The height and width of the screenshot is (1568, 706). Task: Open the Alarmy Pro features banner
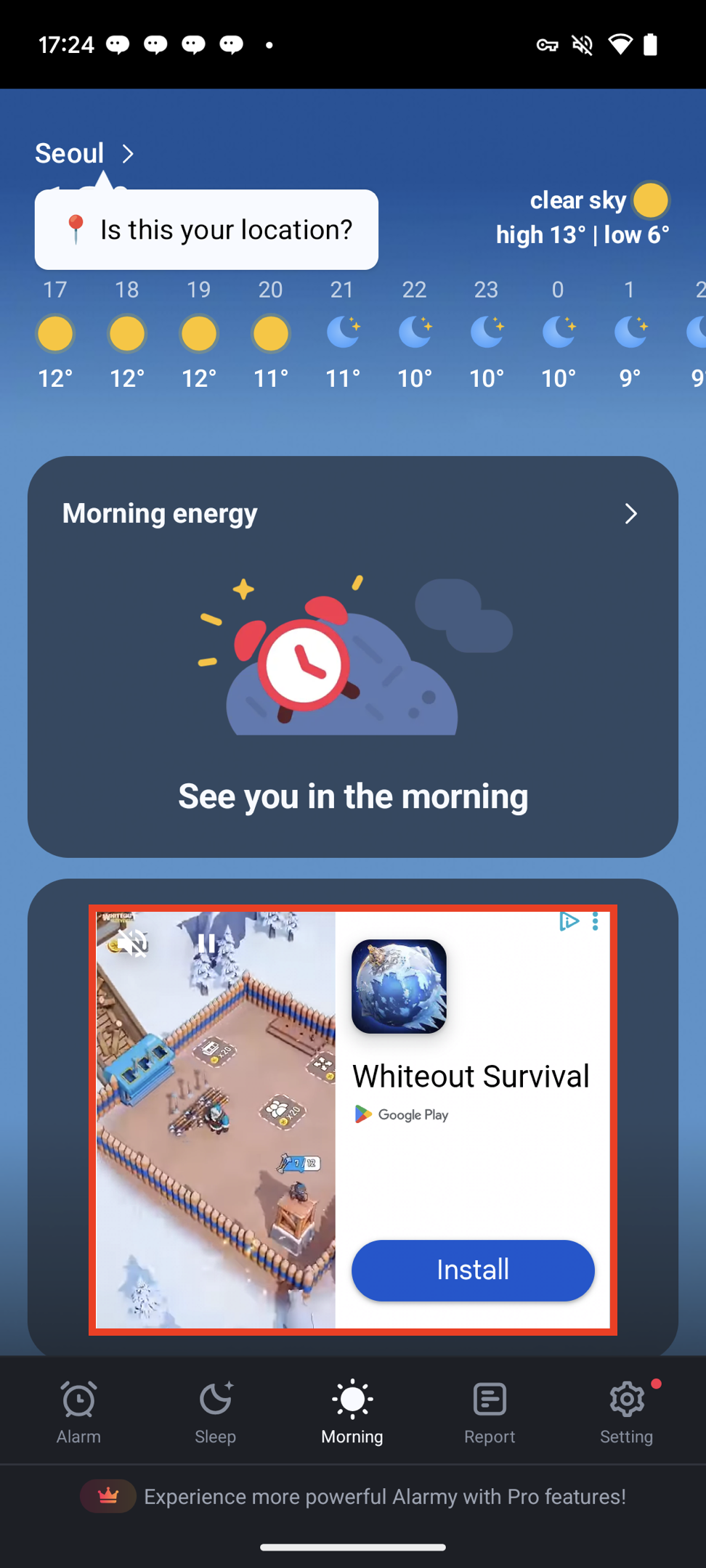pyautogui.click(x=353, y=1496)
